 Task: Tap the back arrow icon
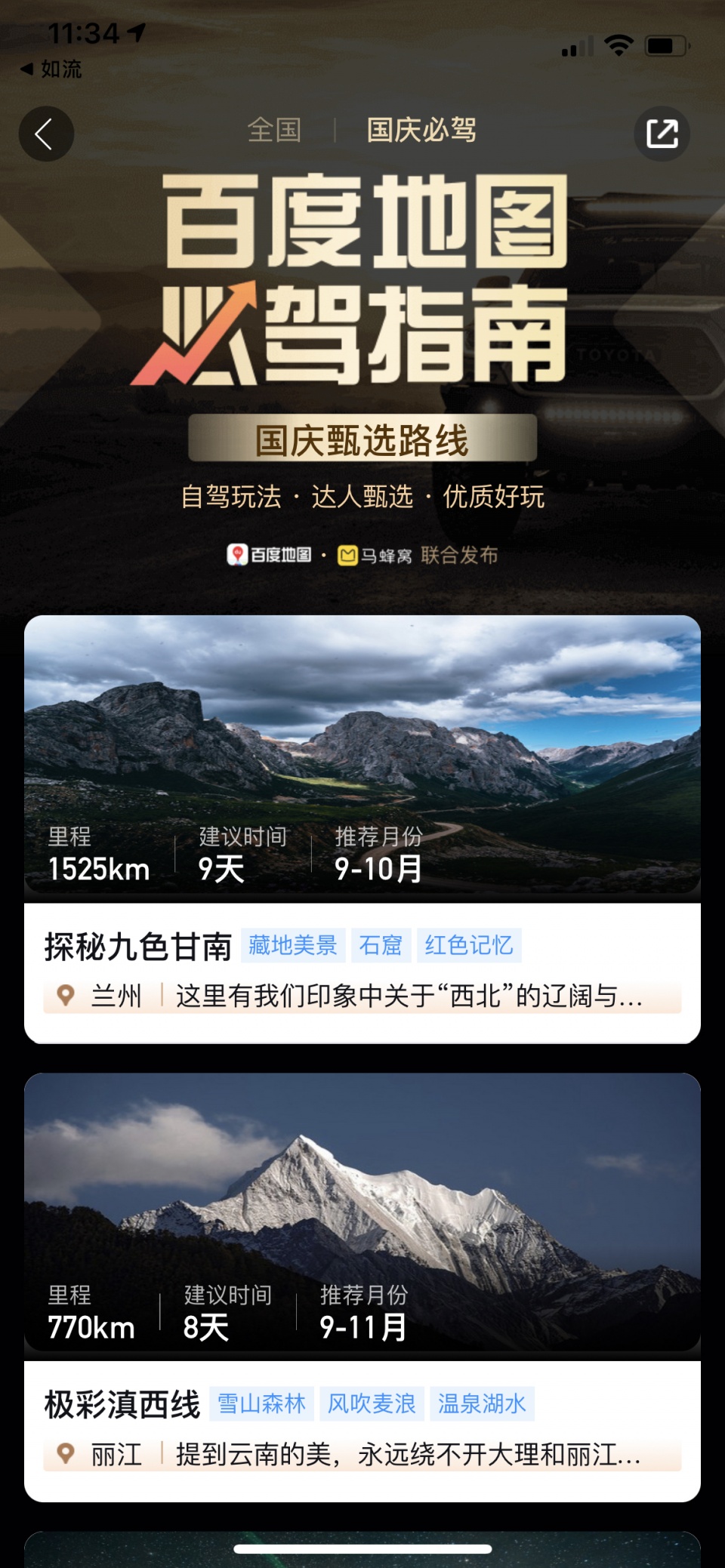[x=47, y=132]
